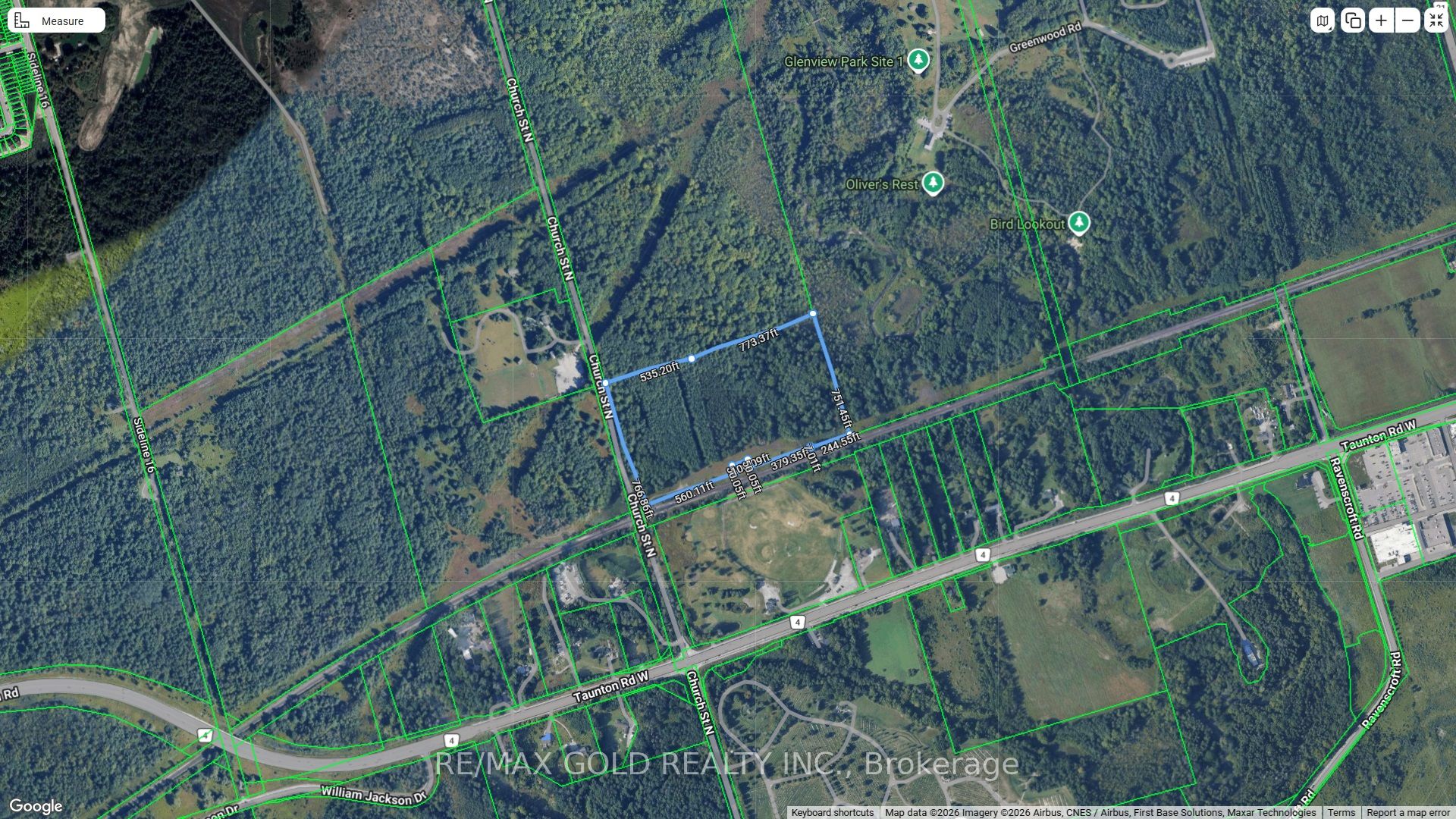Zoom out with the minus button
1456x819 pixels.
coord(1408,20)
